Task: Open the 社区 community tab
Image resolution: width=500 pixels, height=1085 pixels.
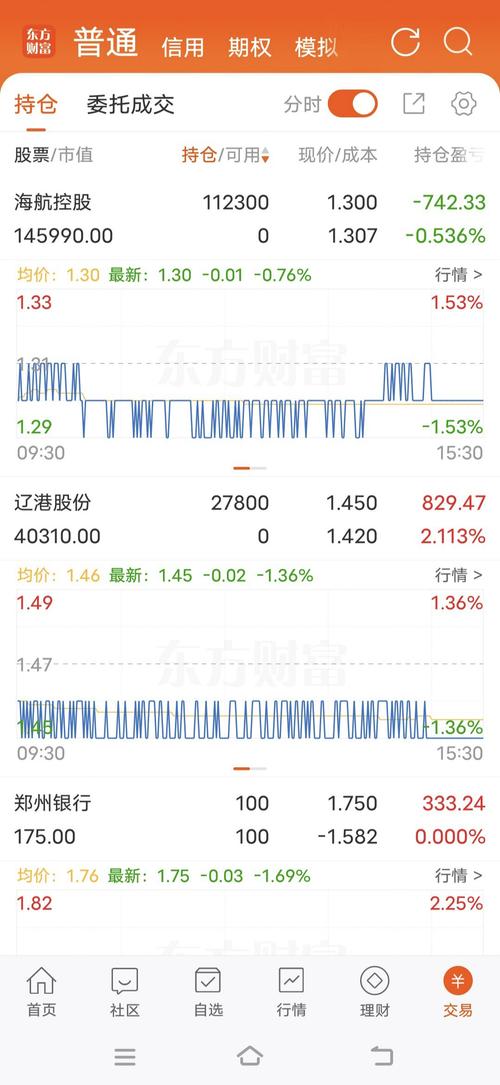Action: 124,992
